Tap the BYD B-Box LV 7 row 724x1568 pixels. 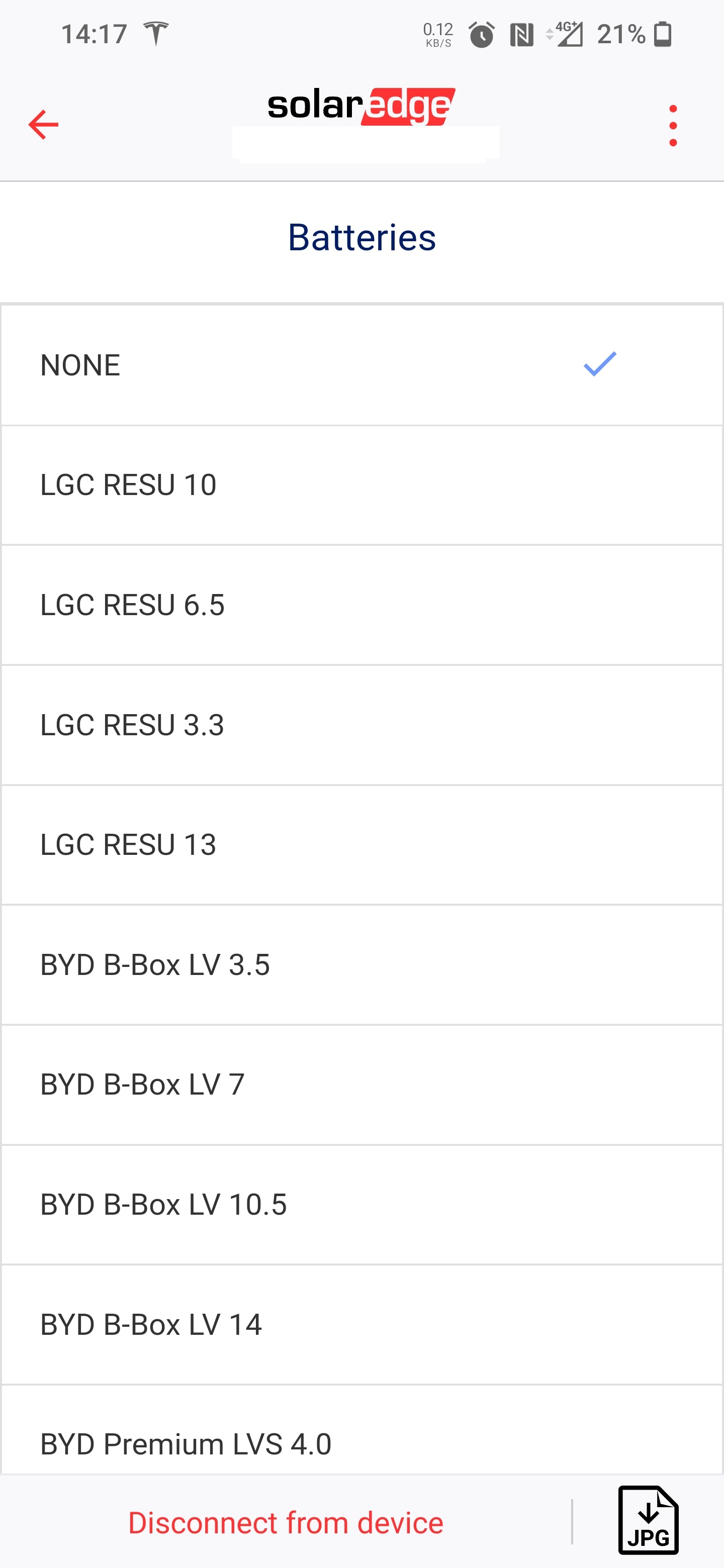pos(361,1085)
